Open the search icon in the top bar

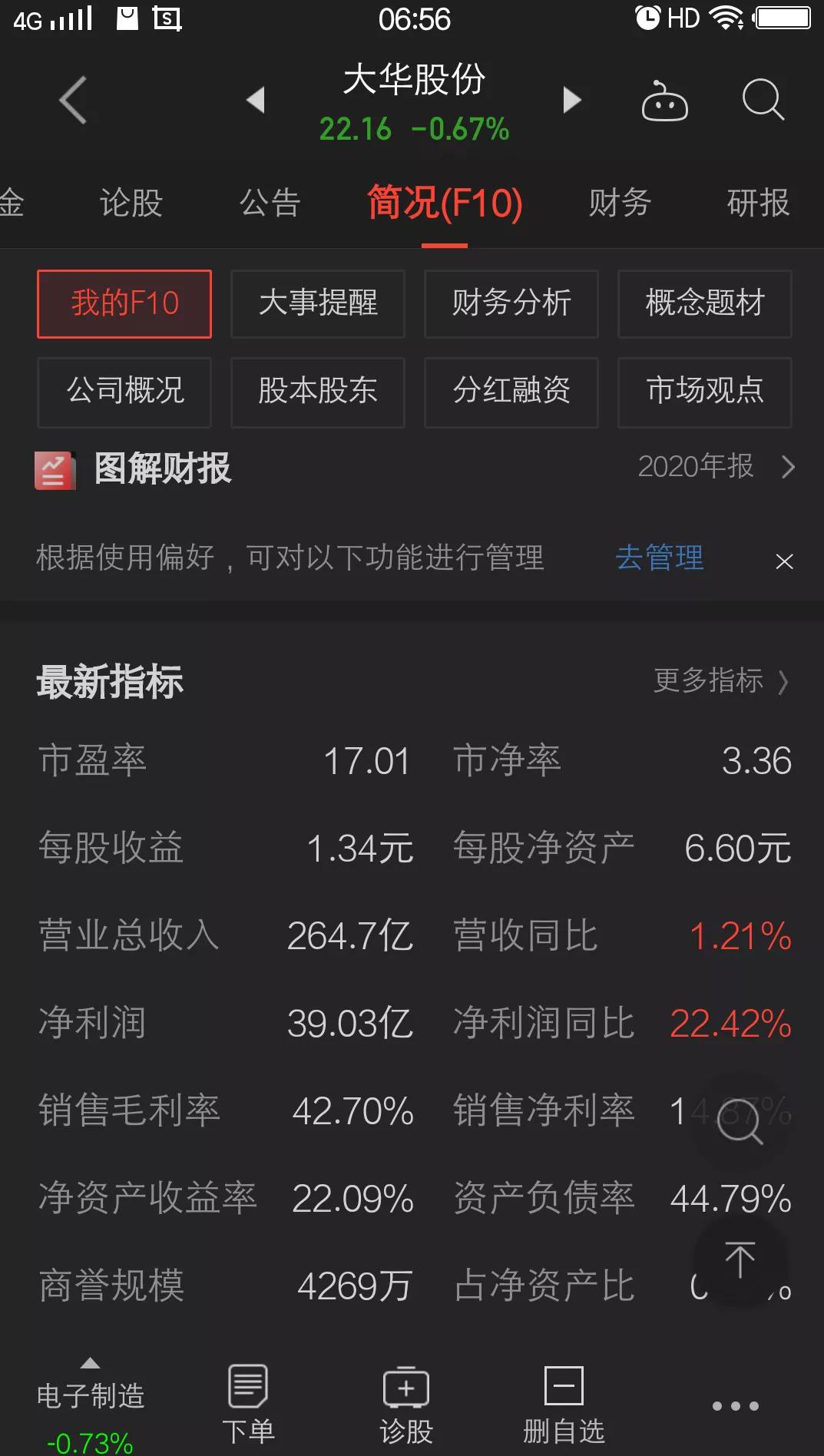pos(763,100)
